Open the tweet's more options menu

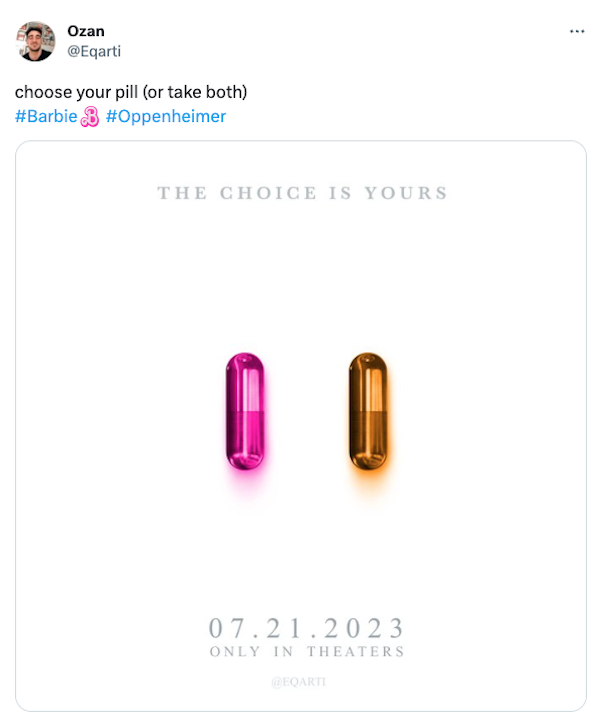[x=576, y=31]
